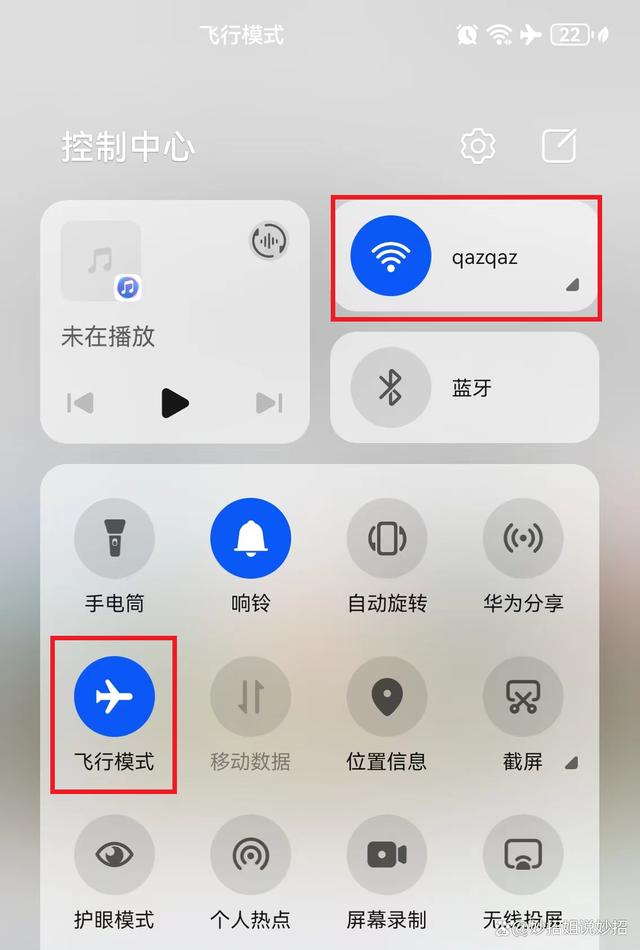Go to the previous track
This screenshot has height=950, width=640.
[x=80, y=402]
